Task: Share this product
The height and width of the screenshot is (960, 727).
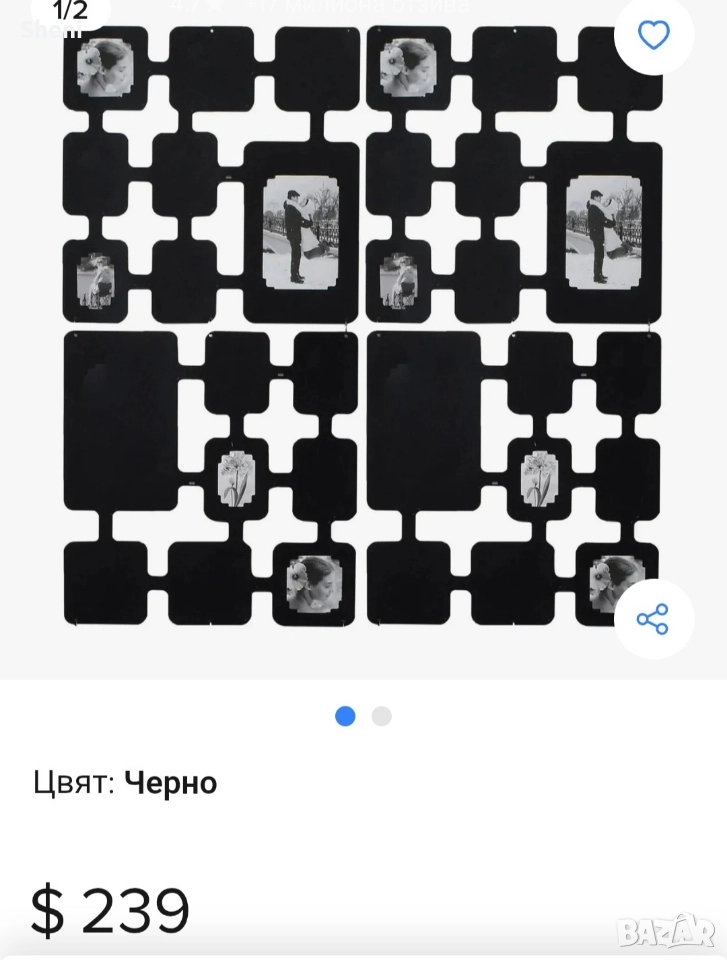Action: click(x=653, y=619)
